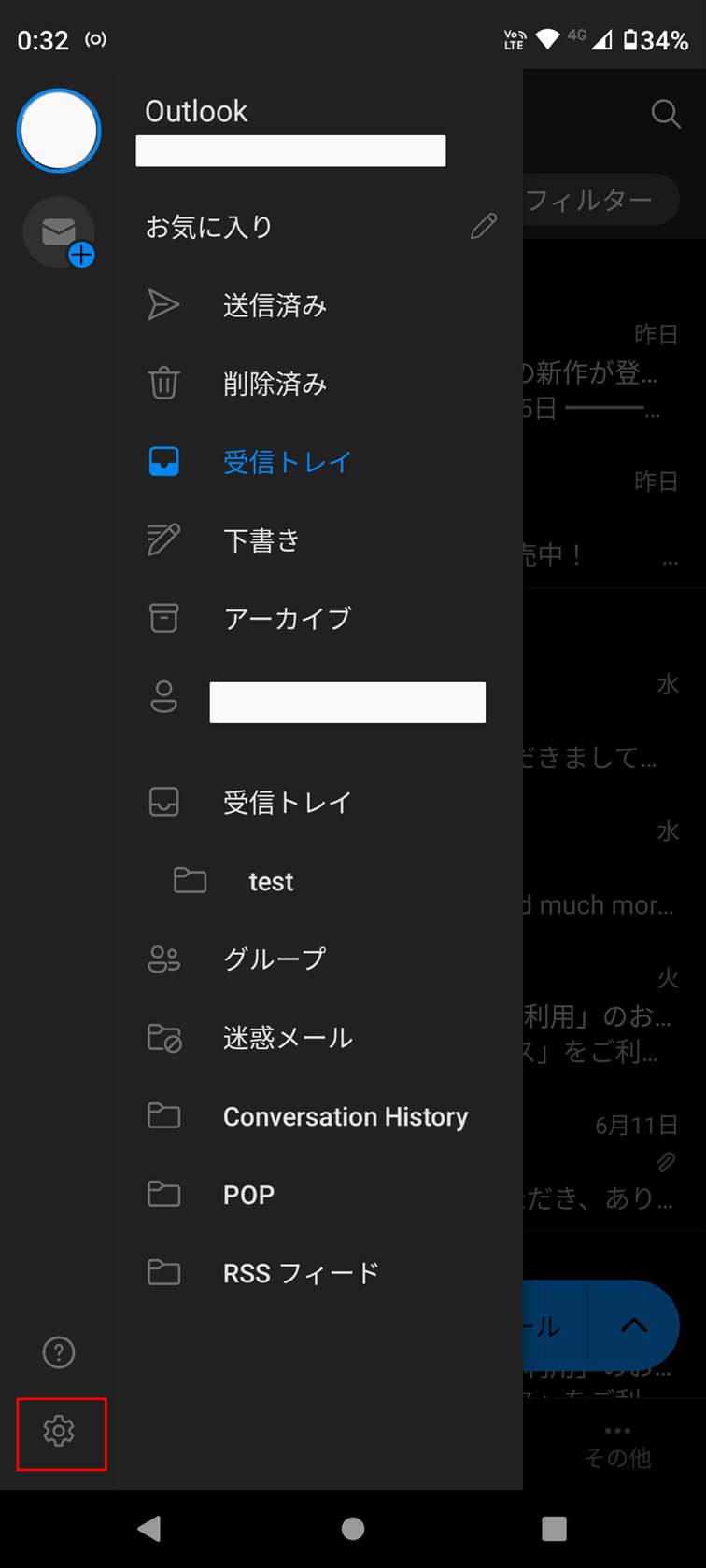View the アーカイブ folder
This screenshot has height=1568, width=706.
point(287,618)
